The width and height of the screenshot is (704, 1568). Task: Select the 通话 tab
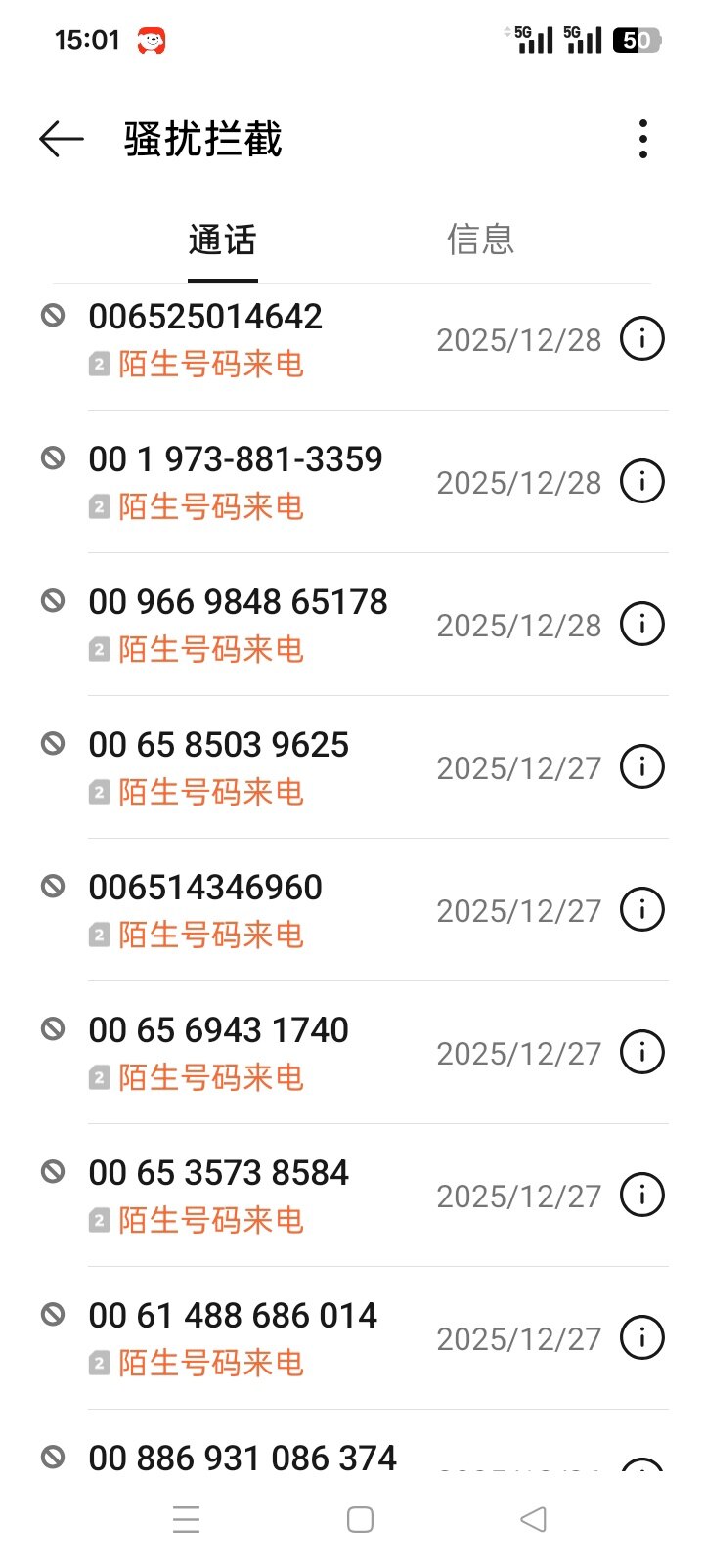click(x=223, y=240)
